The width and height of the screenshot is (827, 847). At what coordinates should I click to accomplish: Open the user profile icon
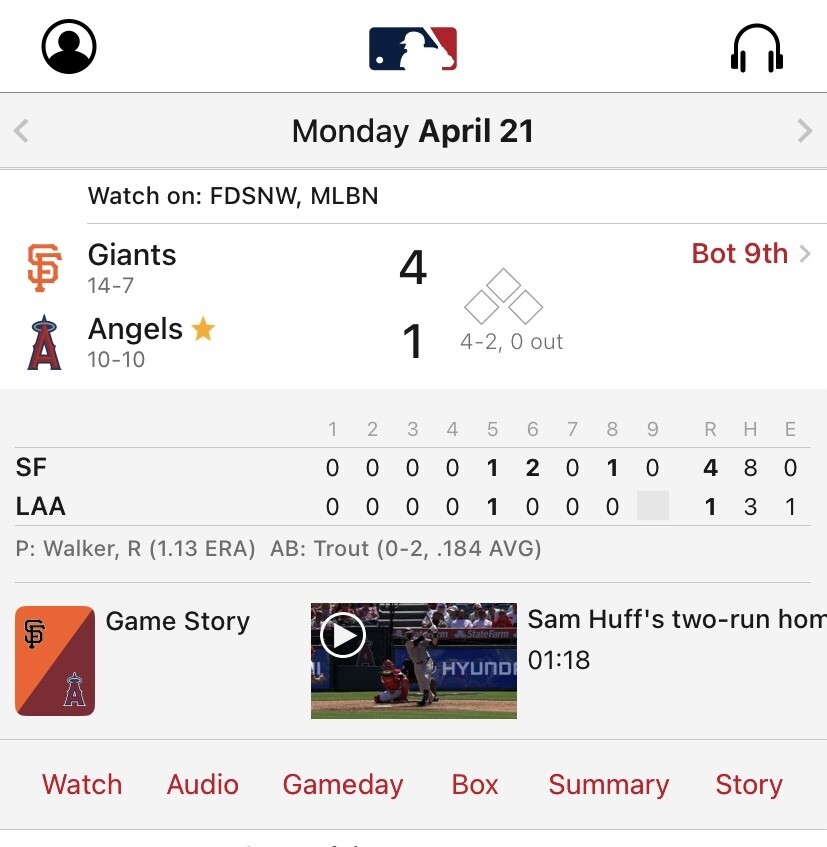[69, 46]
